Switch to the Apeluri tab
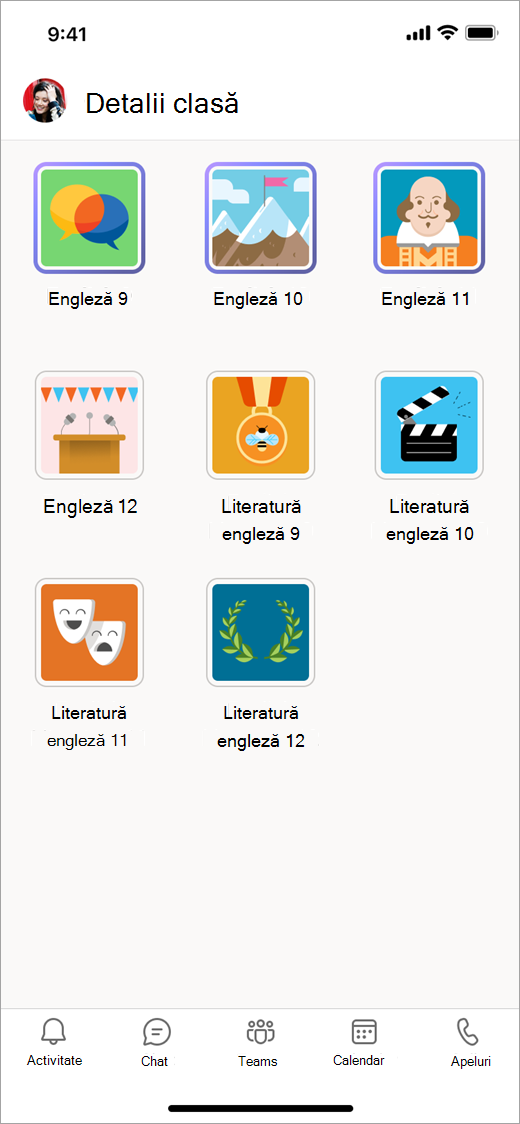Image resolution: width=520 pixels, height=1124 pixels. click(470, 1043)
